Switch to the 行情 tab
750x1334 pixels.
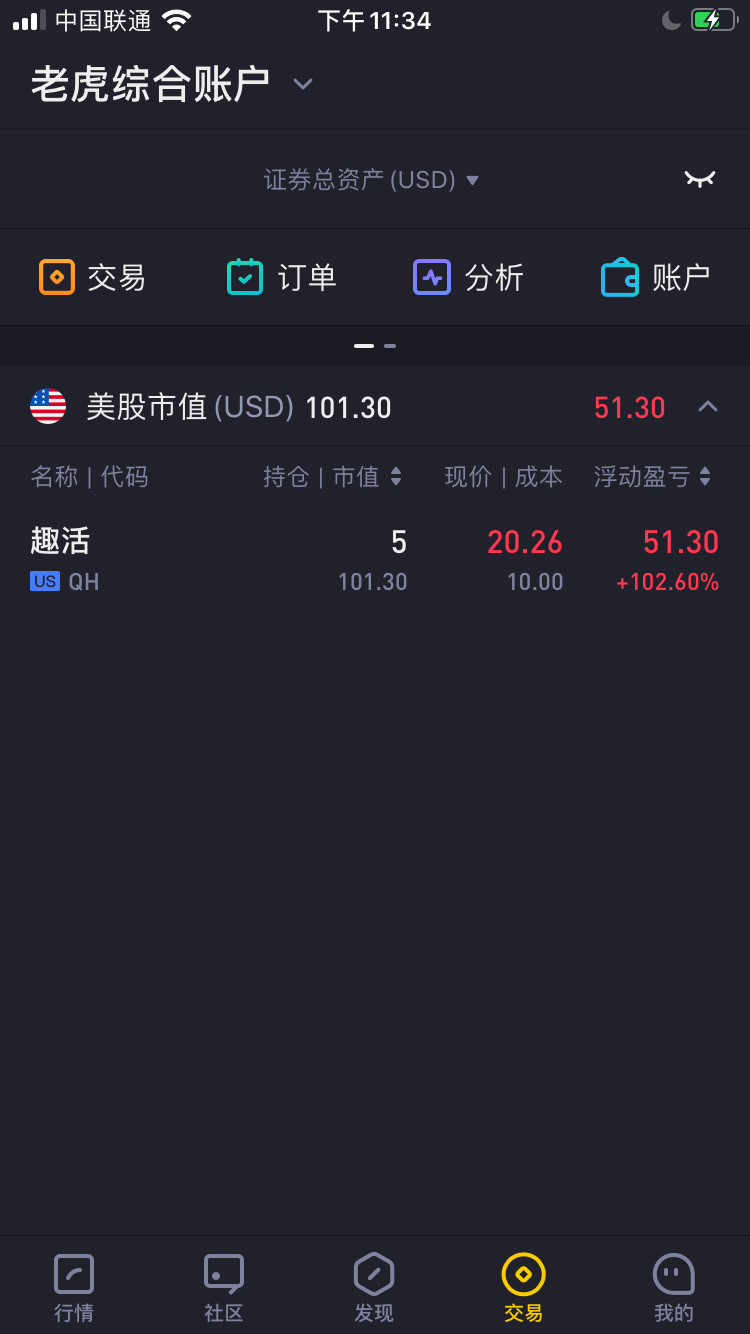point(74,1288)
